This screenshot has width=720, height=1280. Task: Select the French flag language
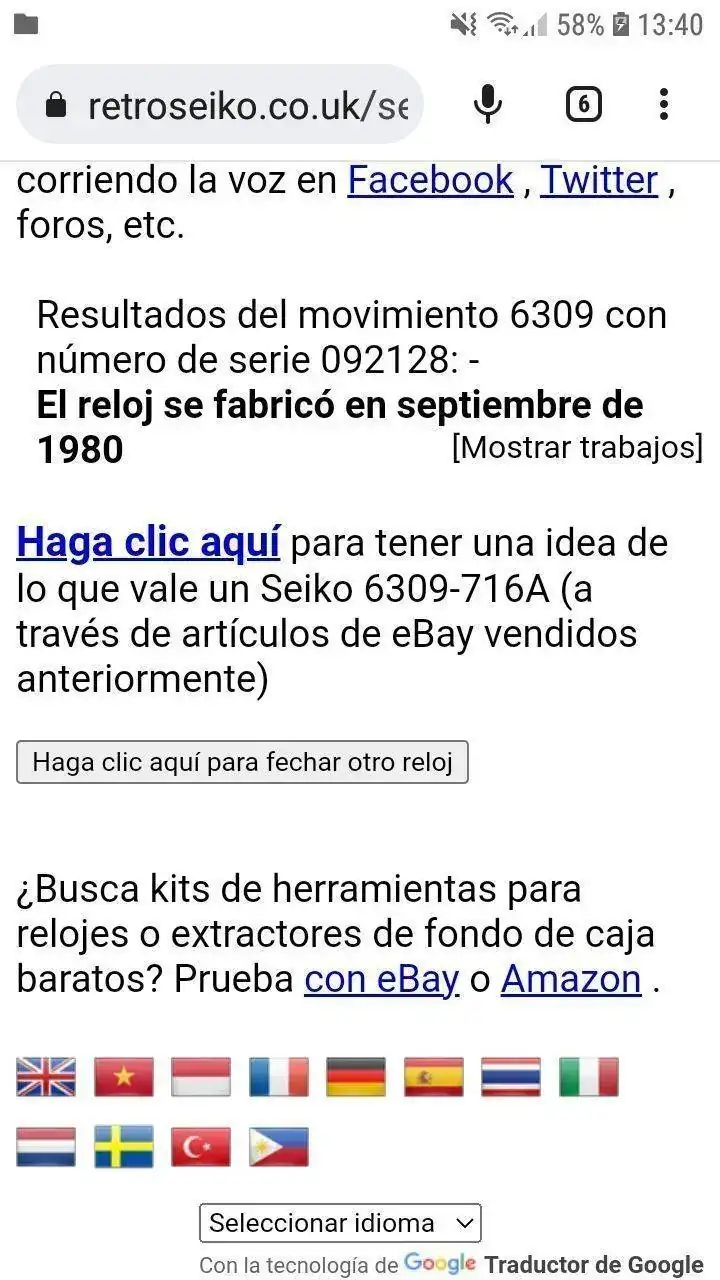coord(279,1077)
